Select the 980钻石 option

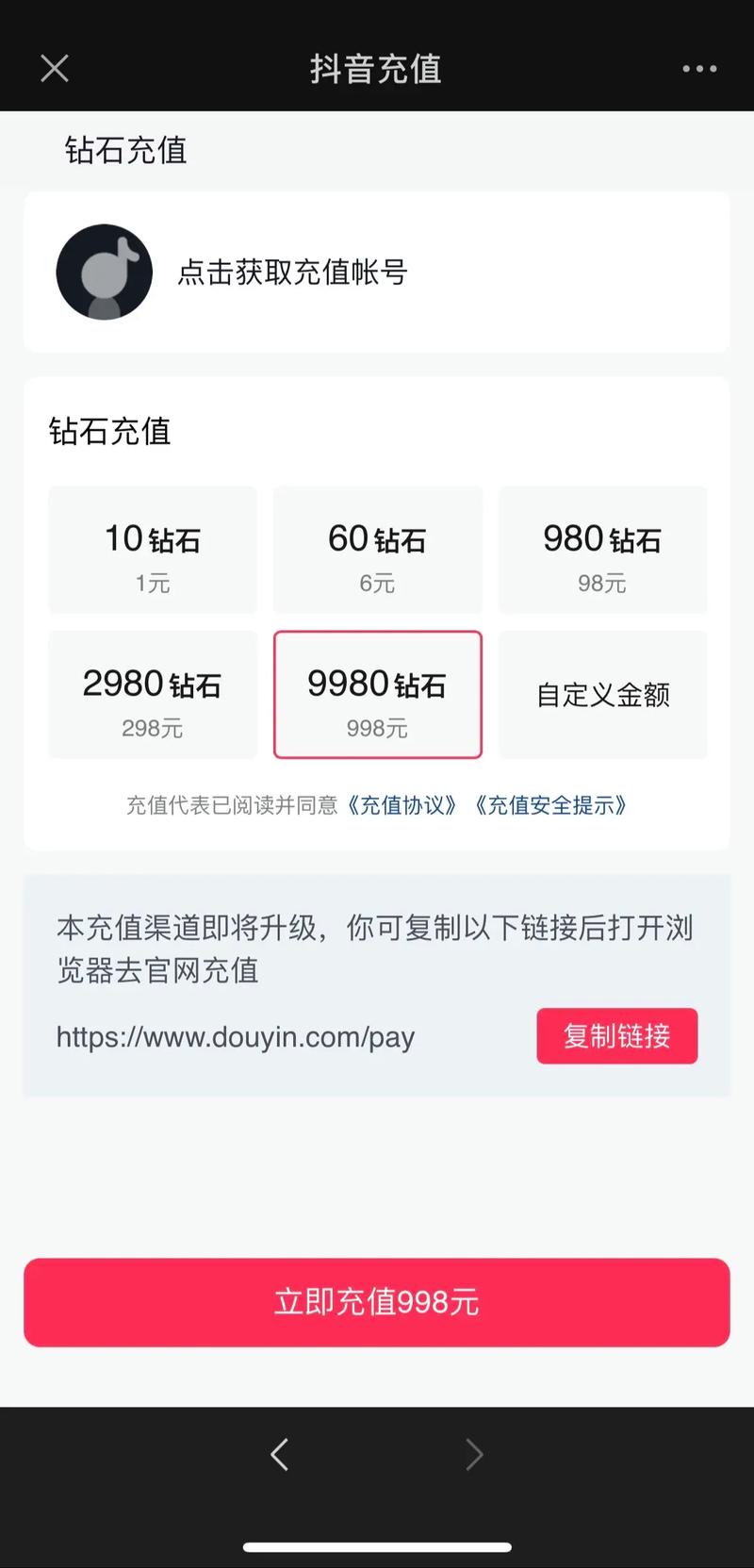(602, 551)
